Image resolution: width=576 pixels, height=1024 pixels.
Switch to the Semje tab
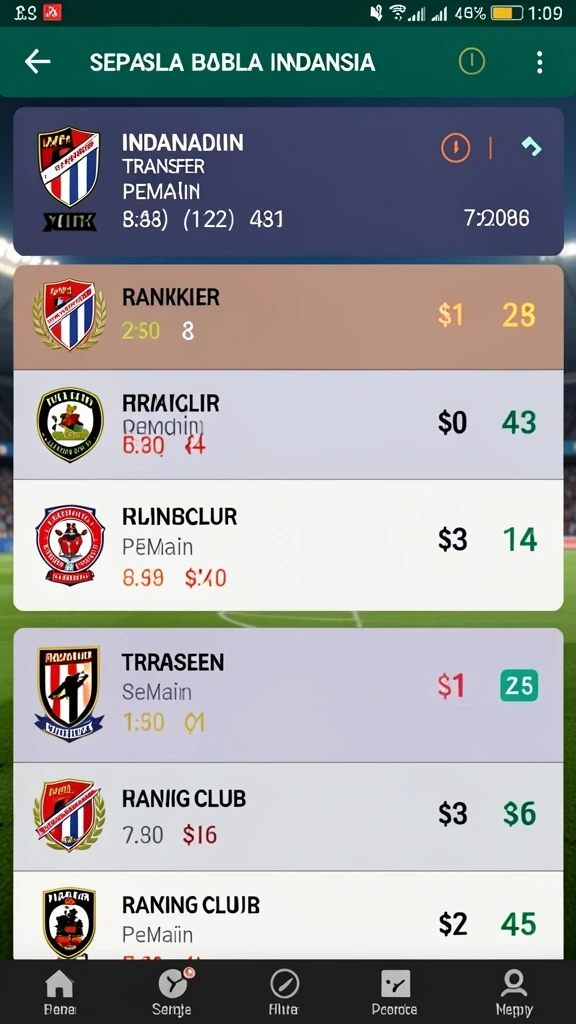pyautogui.click(x=172, y=991)
